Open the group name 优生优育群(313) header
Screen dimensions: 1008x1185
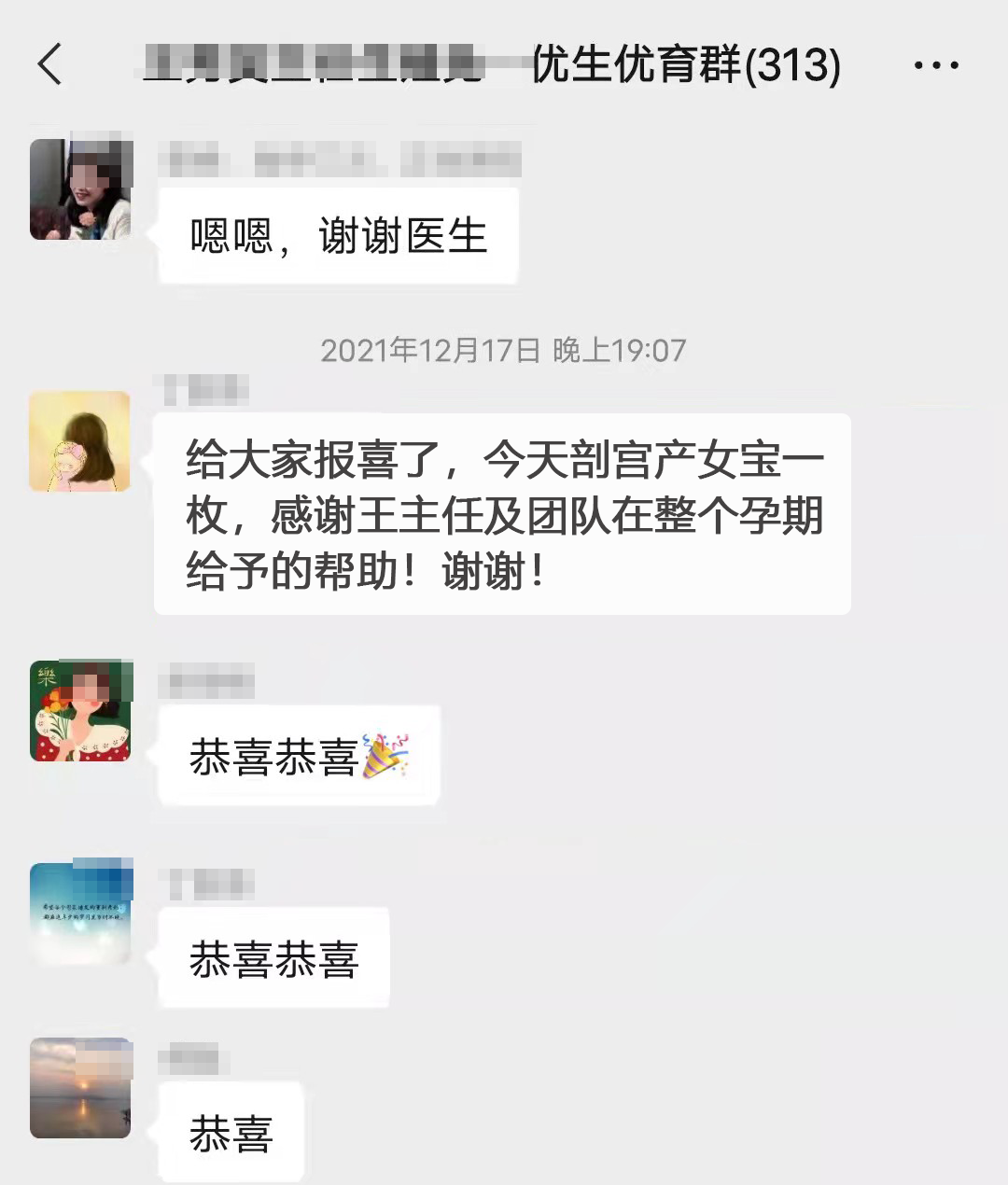click(684, 66)
